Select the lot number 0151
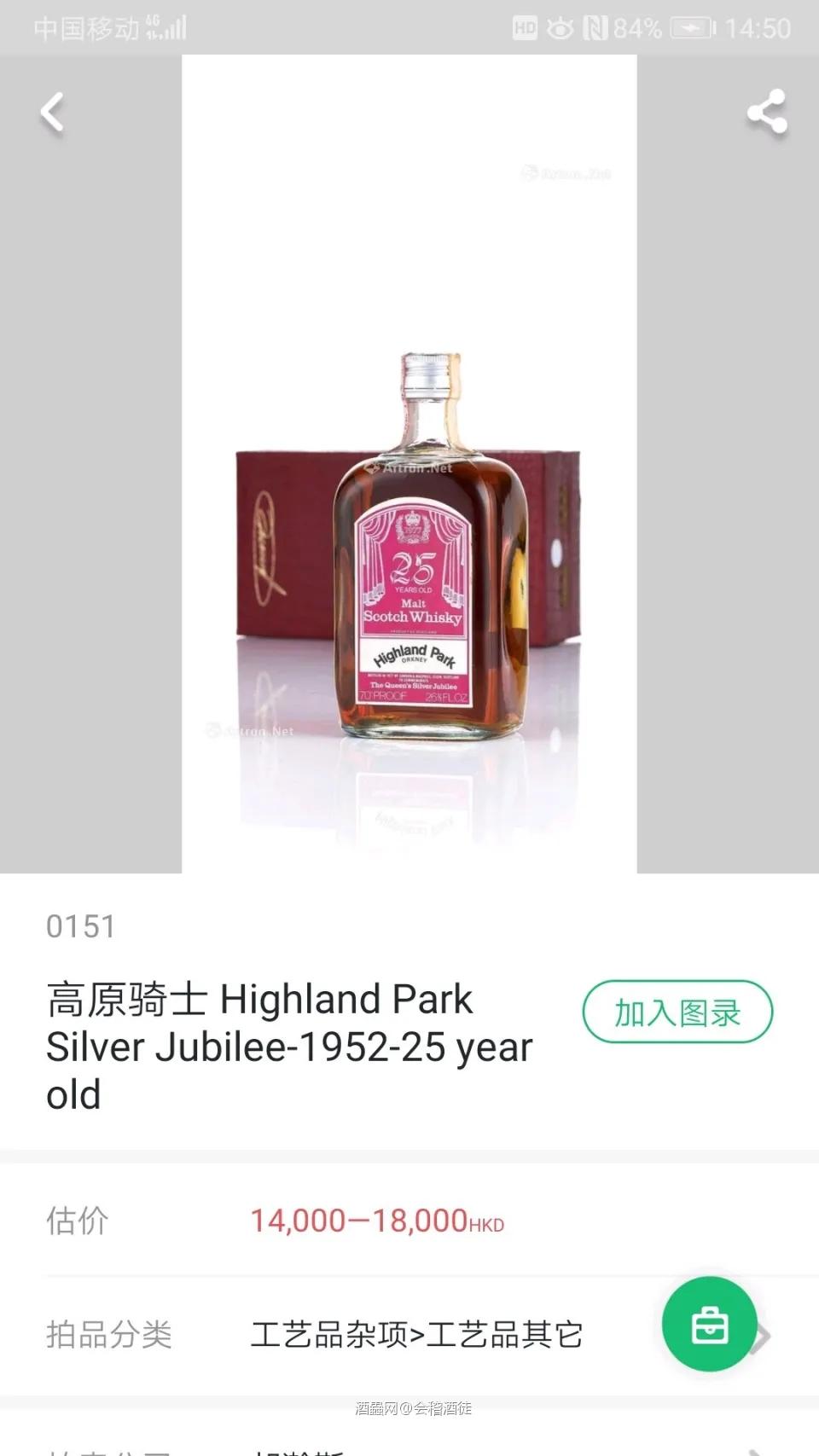 (81, 927)
